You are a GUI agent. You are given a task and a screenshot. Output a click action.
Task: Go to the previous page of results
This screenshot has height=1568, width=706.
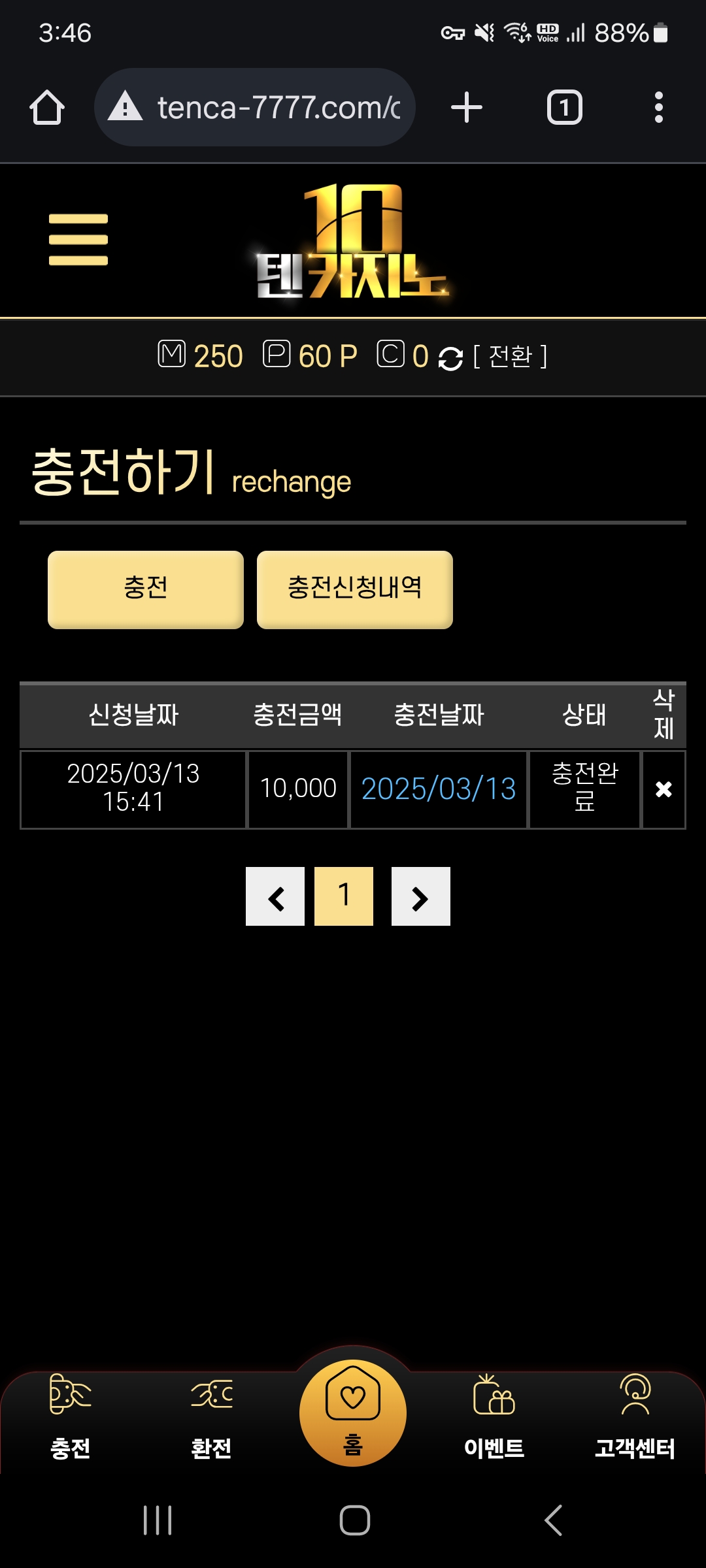(275, 896)
